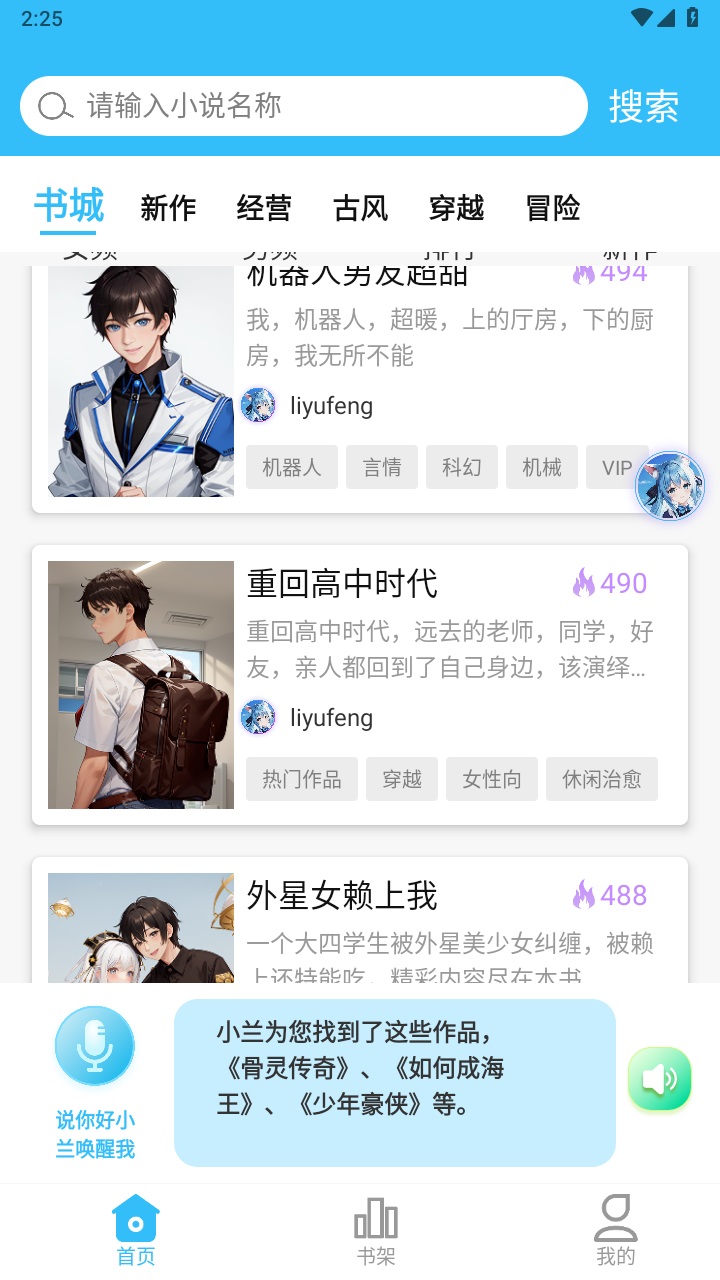
Task: Tap liyufeng's avatar under 机器人男友超甜
Action: coord(258,405)
